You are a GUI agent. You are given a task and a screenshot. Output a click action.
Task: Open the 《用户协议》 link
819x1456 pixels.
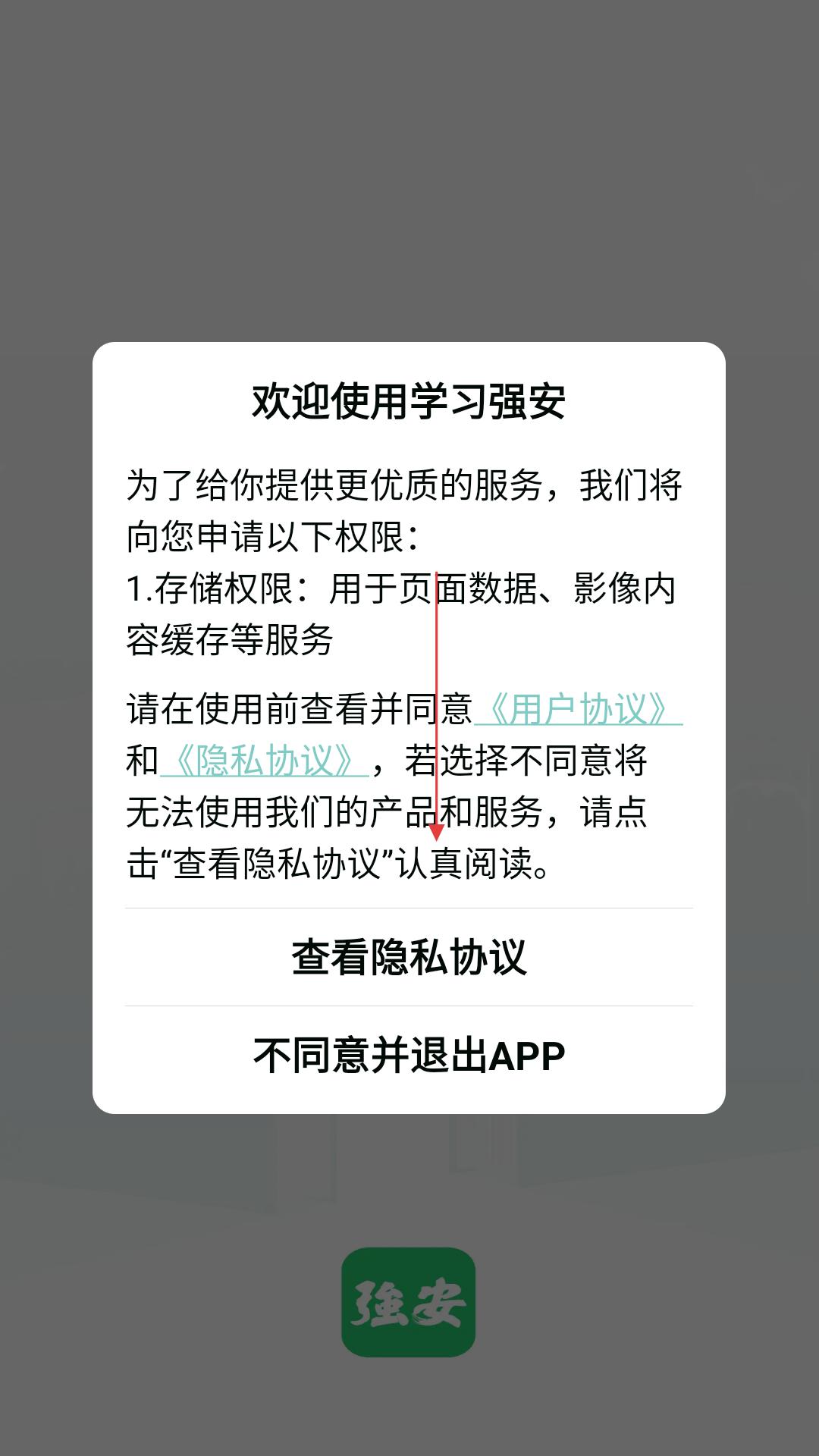(579, 709)
